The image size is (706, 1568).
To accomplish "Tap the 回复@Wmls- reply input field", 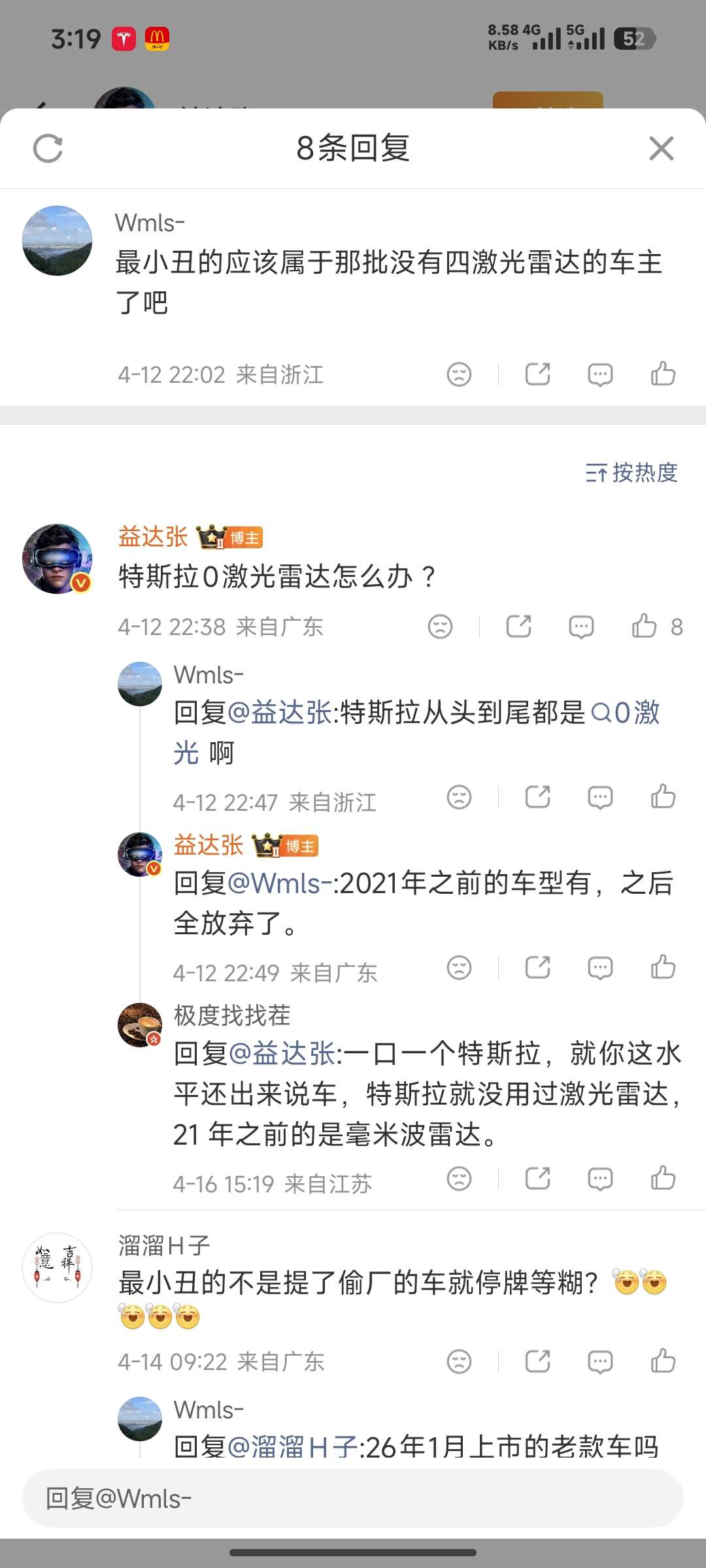I will click(353, 1501).
